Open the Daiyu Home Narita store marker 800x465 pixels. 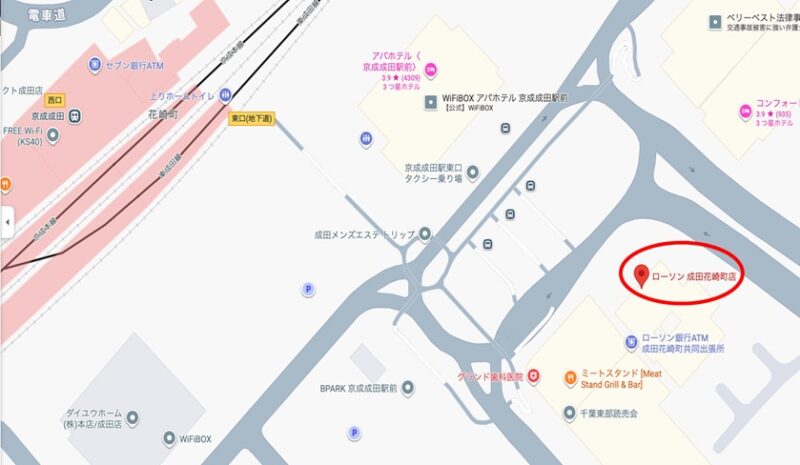click(130, 416)
